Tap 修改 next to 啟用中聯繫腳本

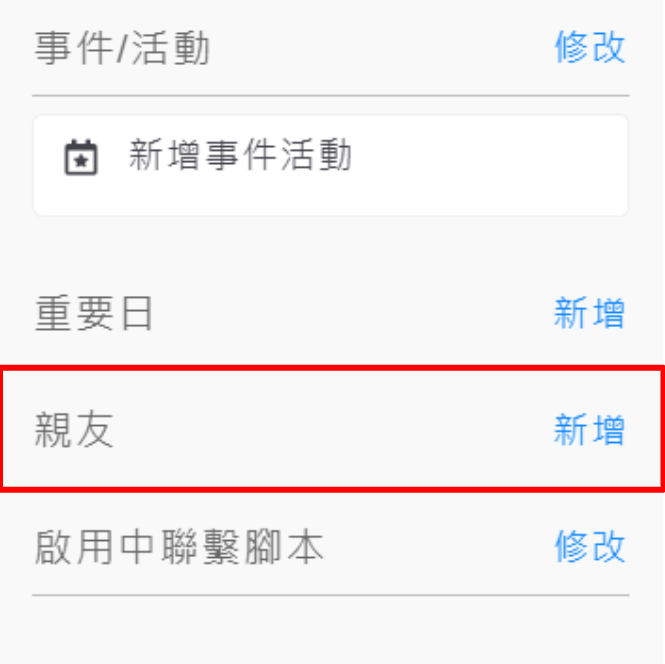tap(590, 547)
